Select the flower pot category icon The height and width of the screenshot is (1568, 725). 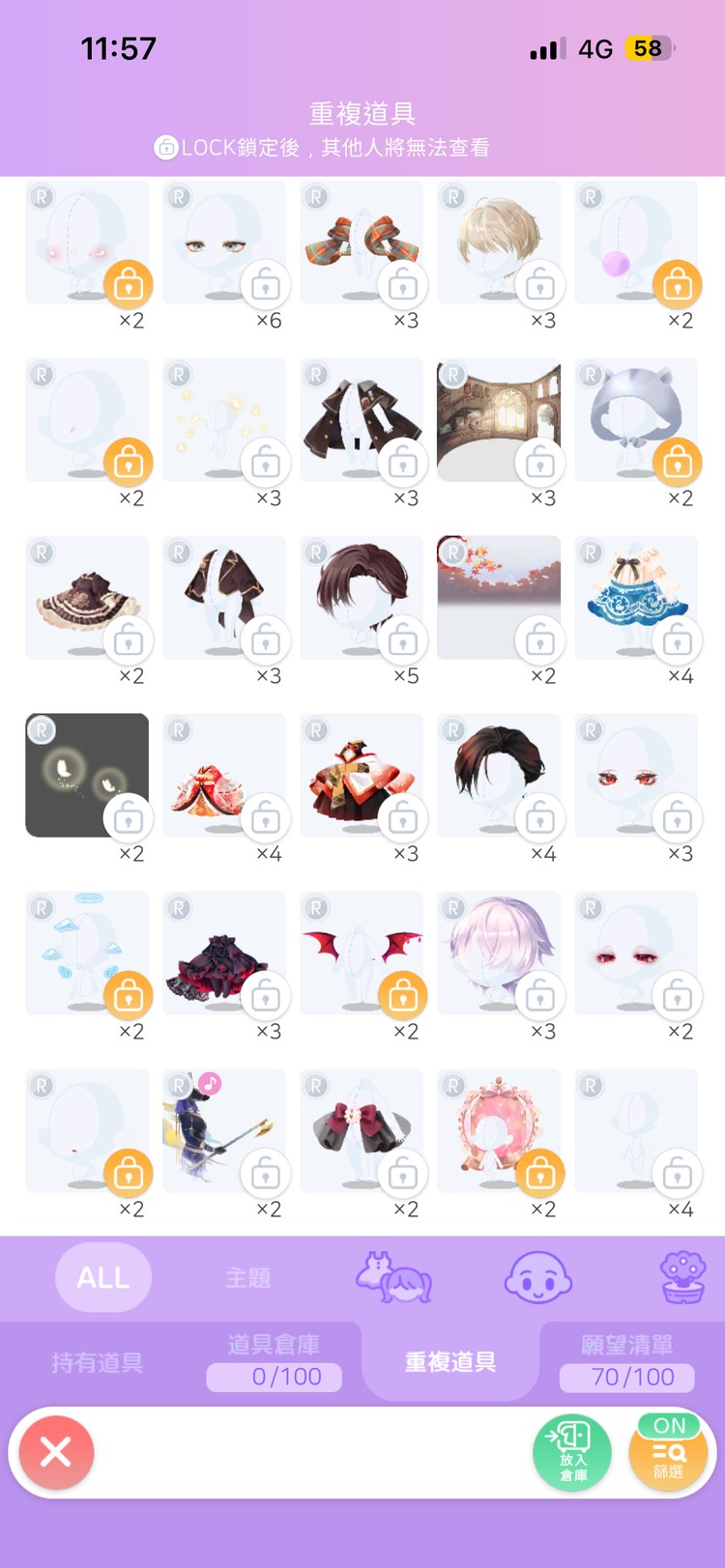click(x=682, y=1277)
